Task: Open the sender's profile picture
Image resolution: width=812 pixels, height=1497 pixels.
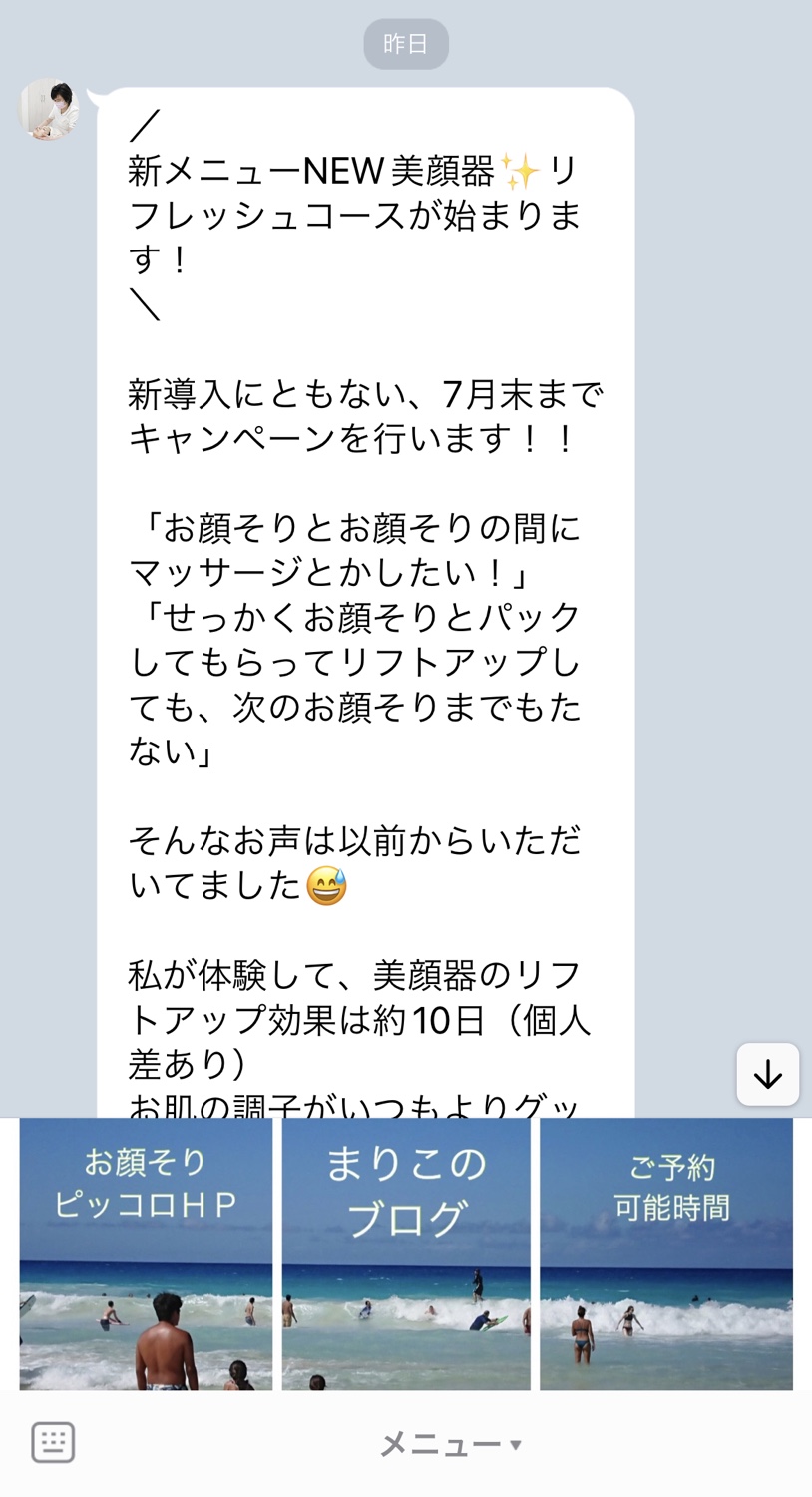Action: (49, 110)
